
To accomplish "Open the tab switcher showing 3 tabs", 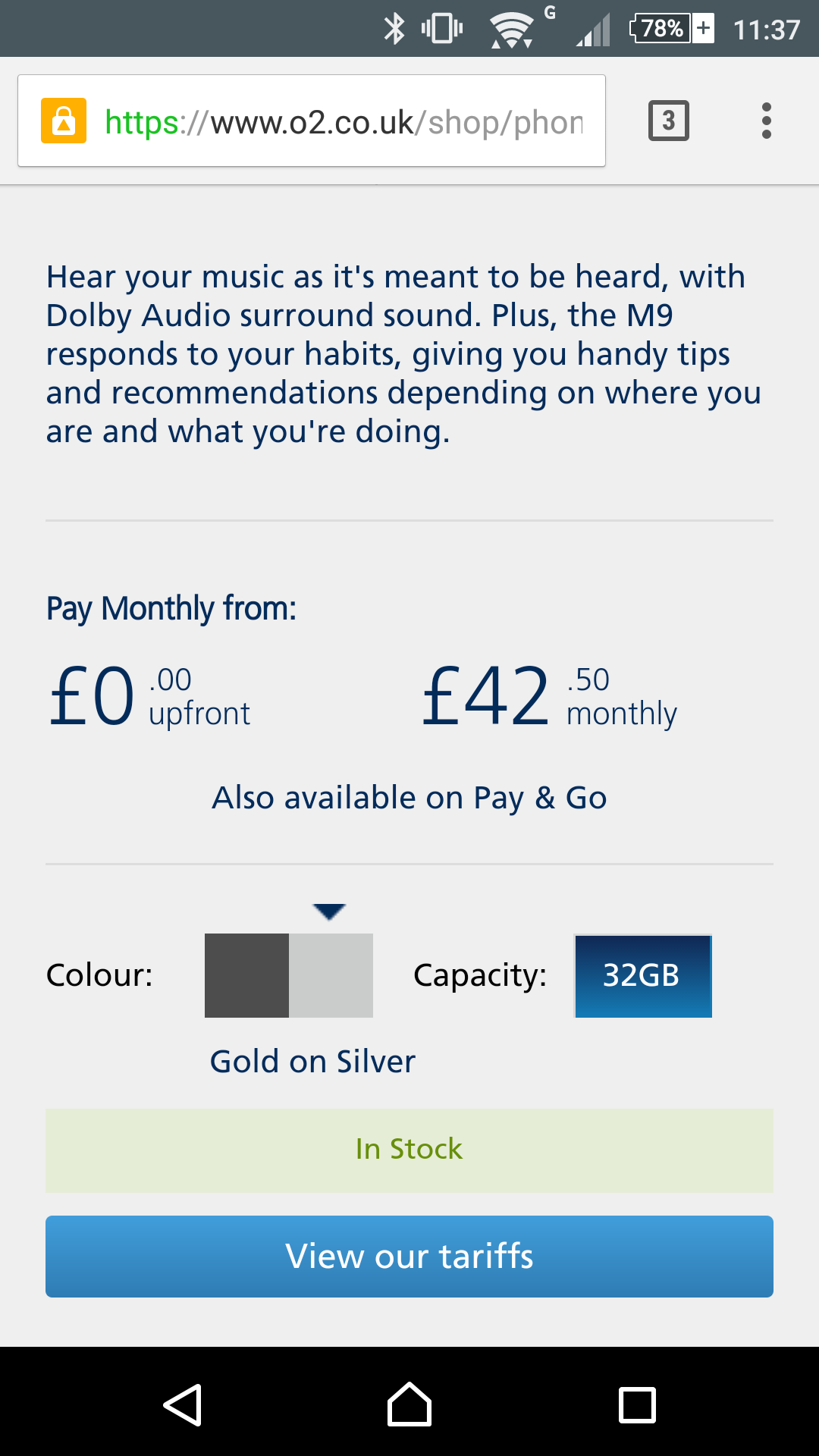I will [668, 121].
